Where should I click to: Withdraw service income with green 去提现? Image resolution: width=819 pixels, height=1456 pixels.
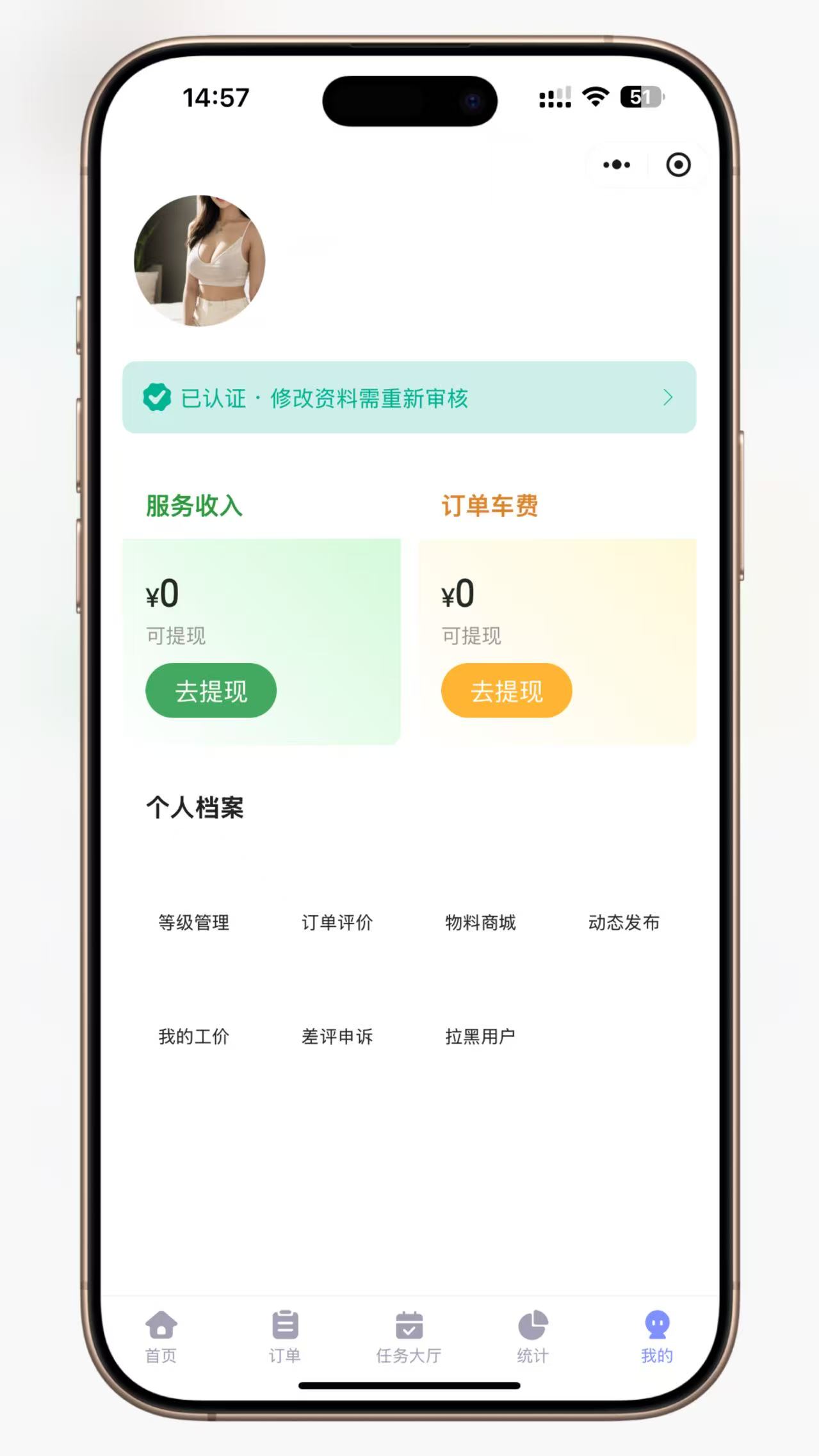pos(211,691)
